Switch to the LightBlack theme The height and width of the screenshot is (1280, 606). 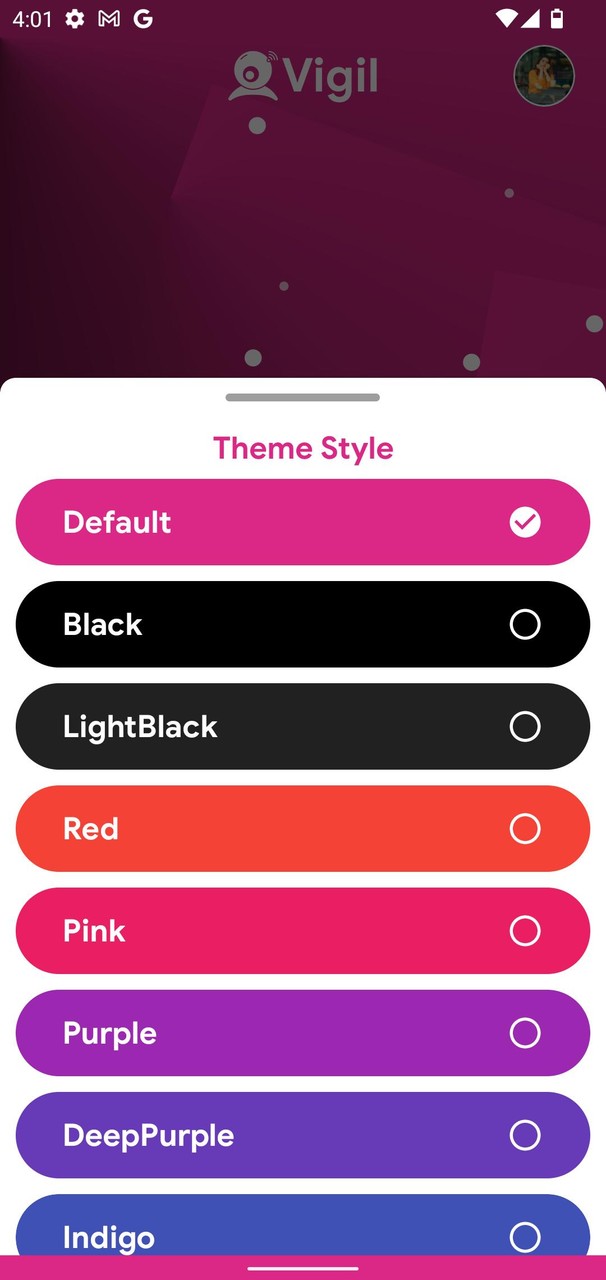[302, 726]
